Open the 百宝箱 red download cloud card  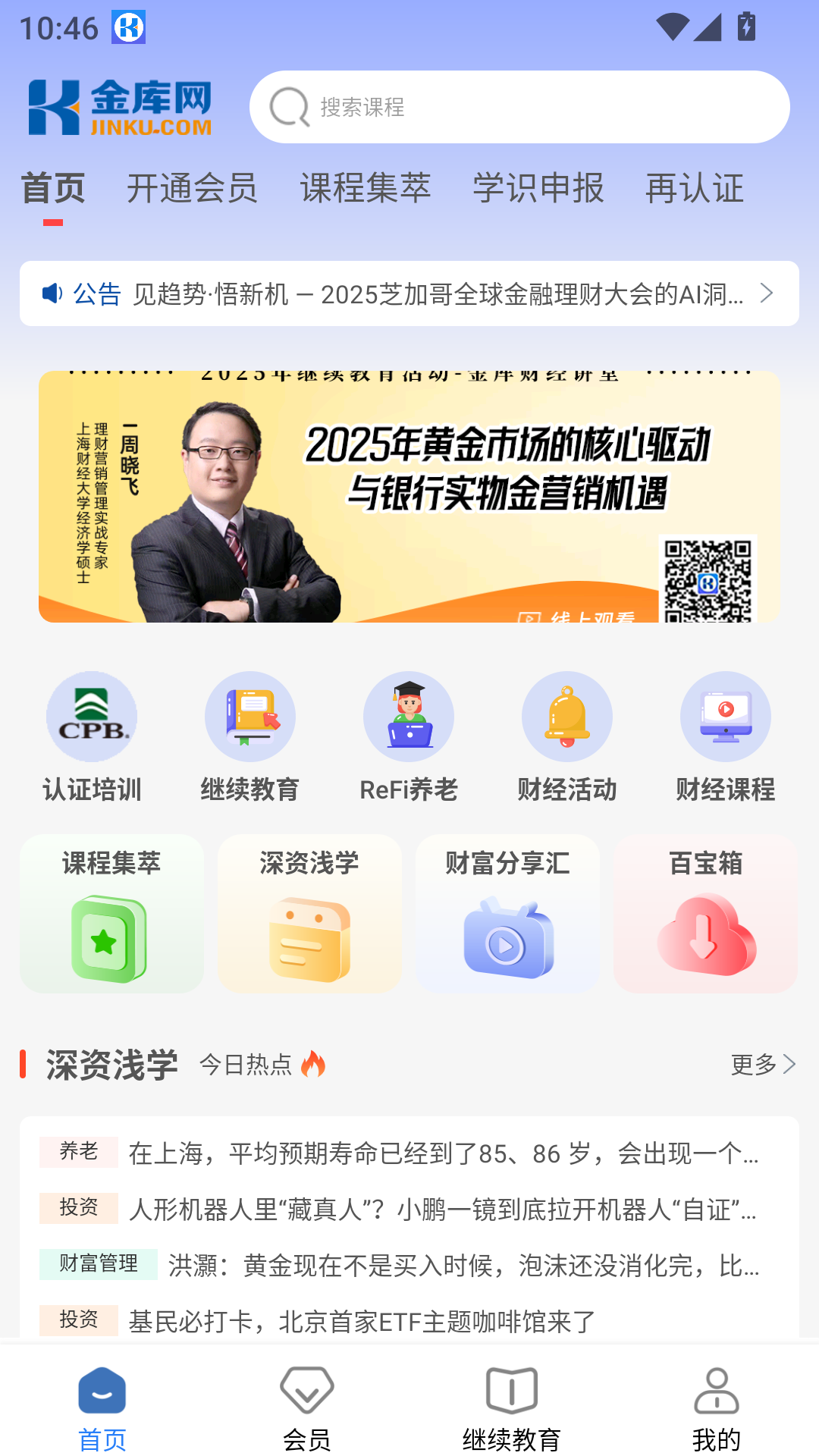pyautogui.click(x=704, y=914)
